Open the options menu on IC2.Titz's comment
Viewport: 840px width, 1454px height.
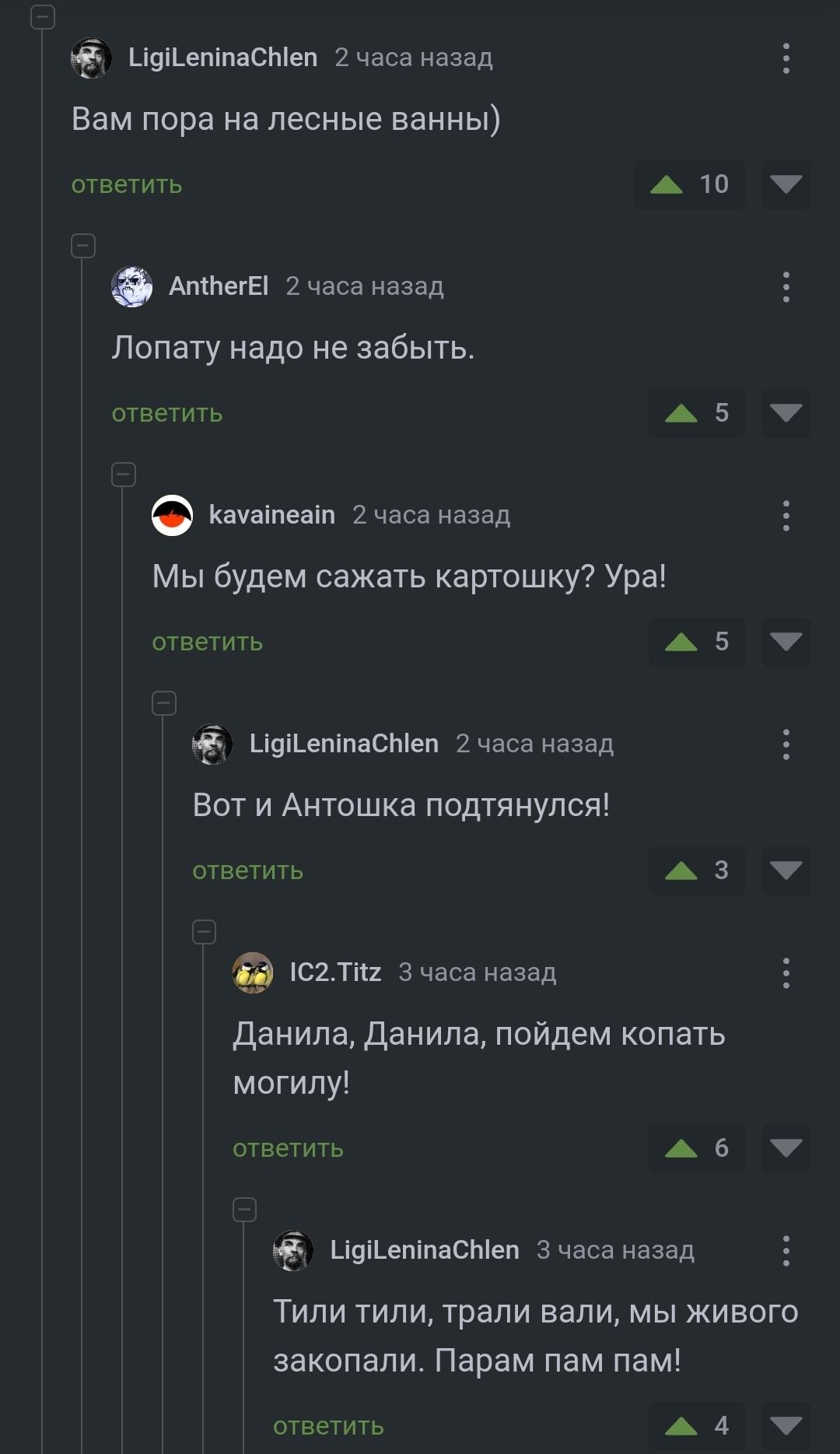[786, 973]
